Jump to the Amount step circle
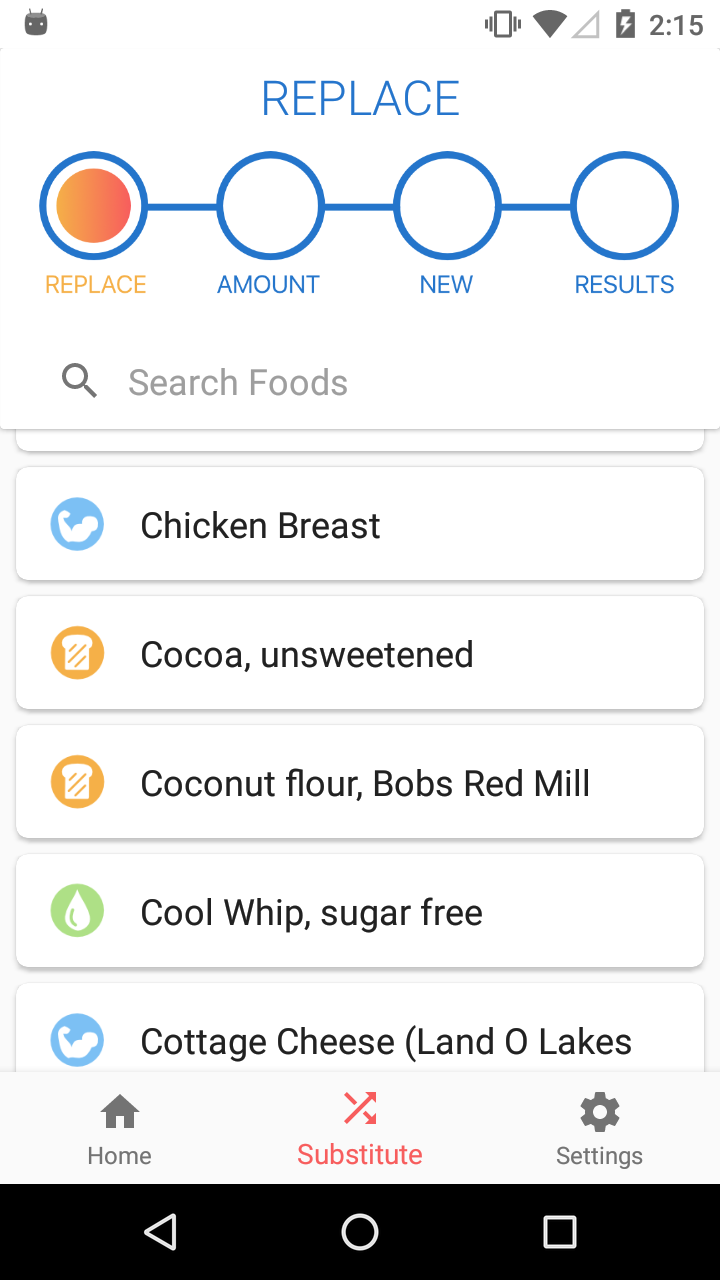720x1280 pixels. [270, 206]
